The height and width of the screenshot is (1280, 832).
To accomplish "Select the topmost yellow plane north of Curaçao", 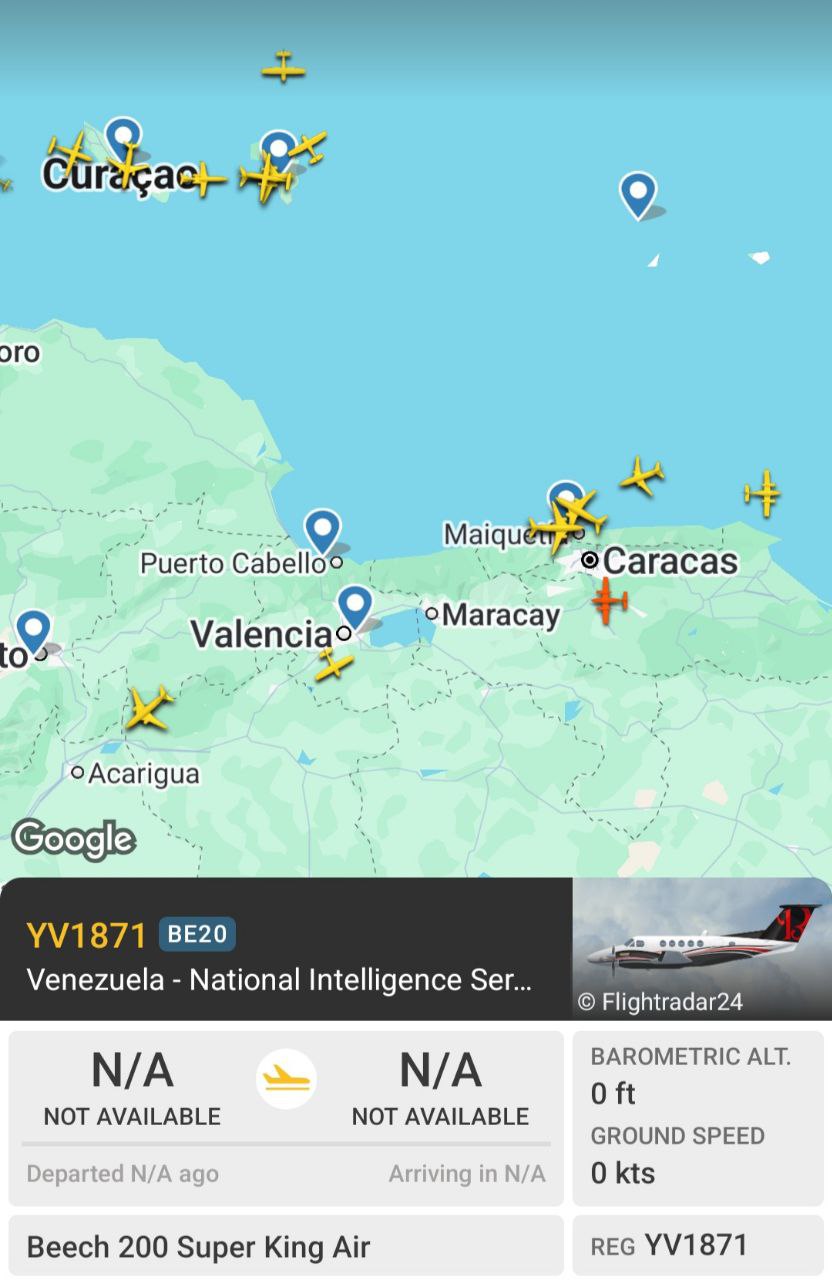I will 283,67.
